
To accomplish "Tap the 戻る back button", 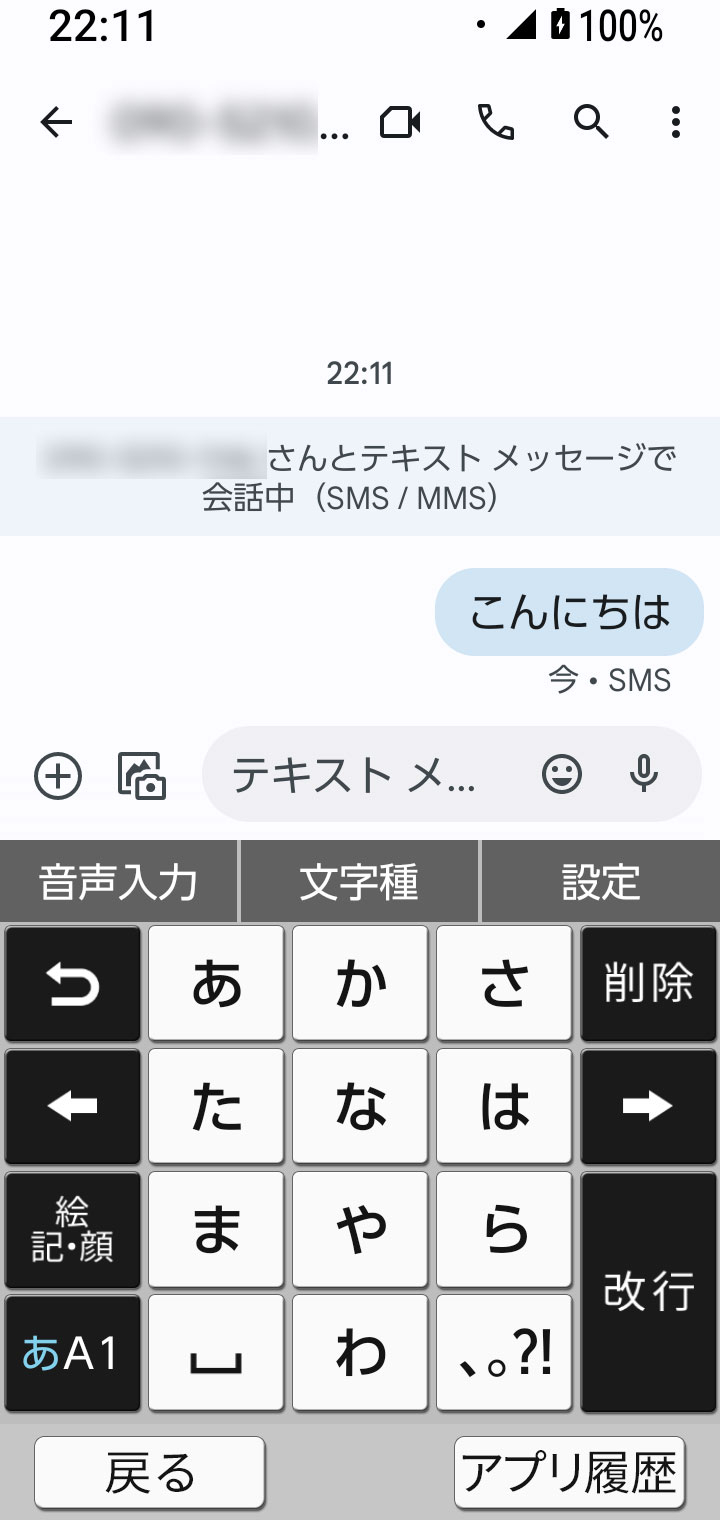I will coord(150,1473).
